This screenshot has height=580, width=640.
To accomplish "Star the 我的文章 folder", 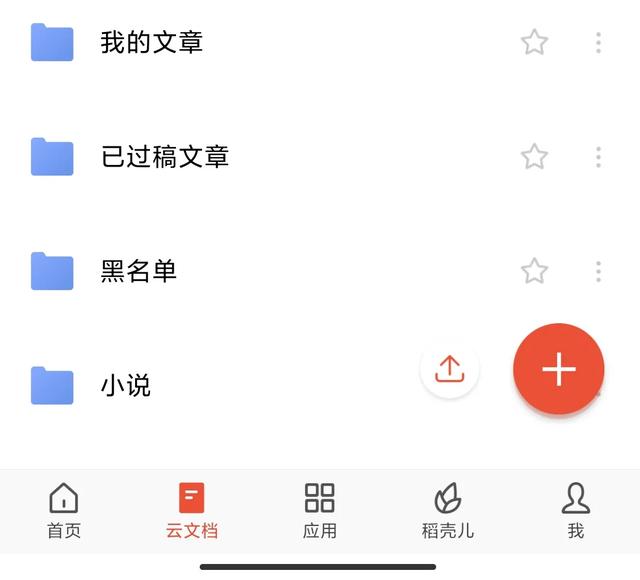I will [535, 42].
